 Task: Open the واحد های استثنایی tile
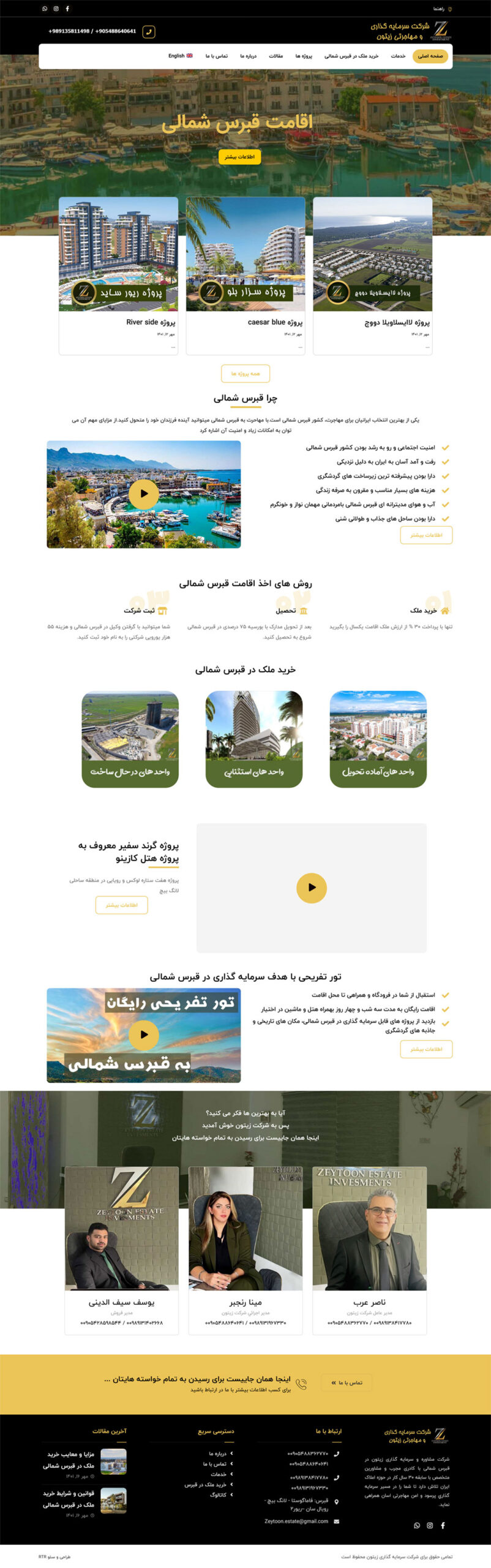click(253, 739)
